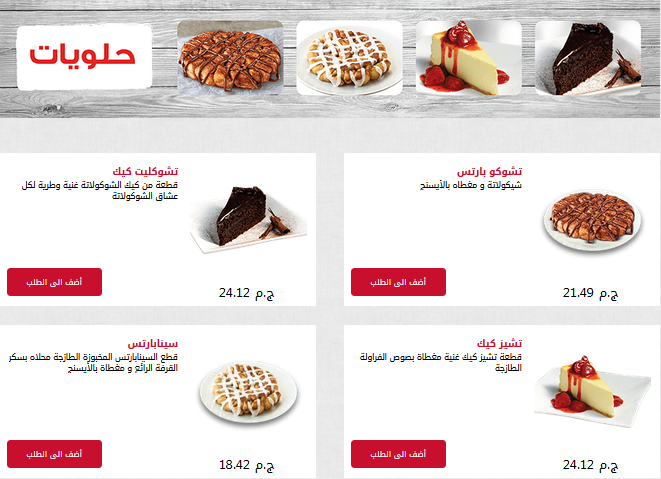Add تشيز كيك to the order

point(398,454)
